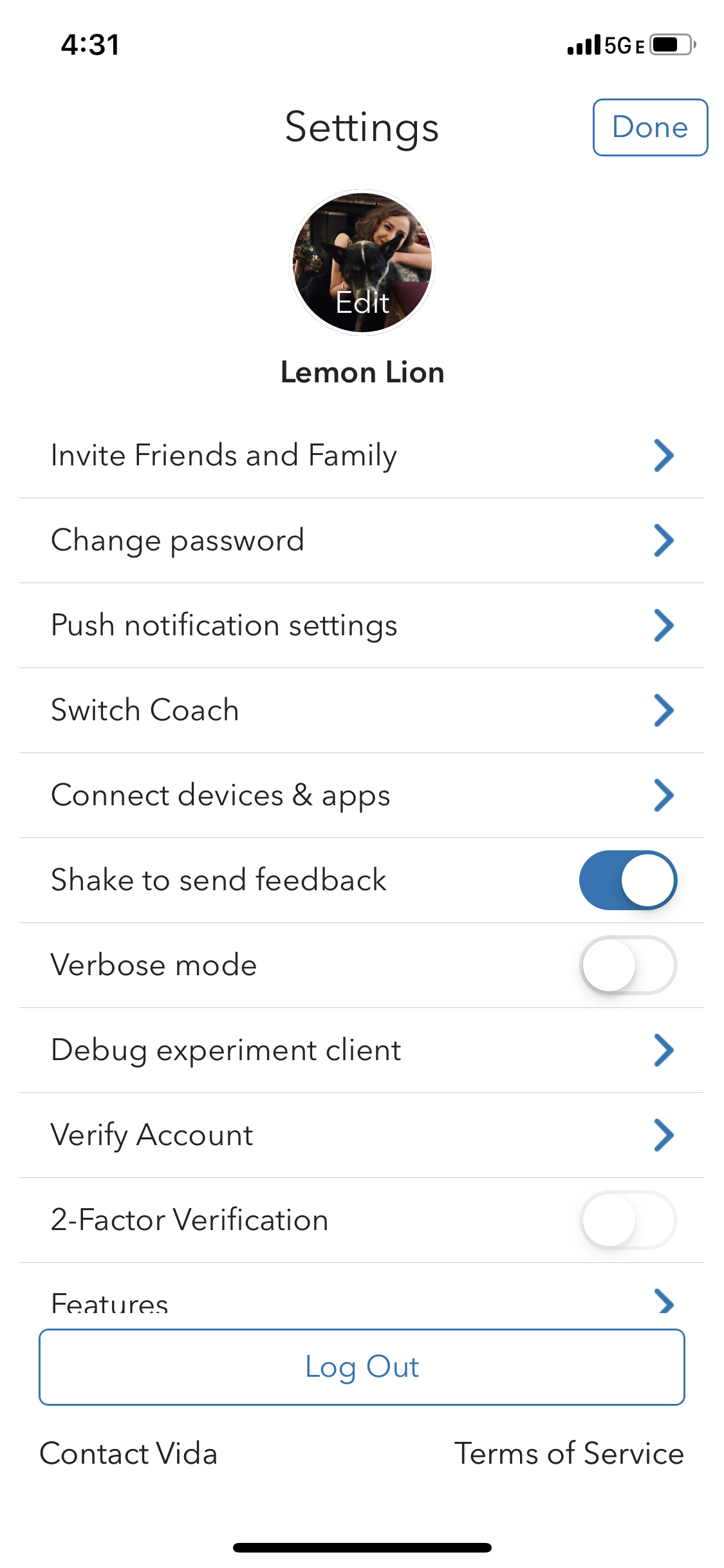Disable Shake to send feedback
Image resolution: width=724 pixels, height=1568 pixels.
point(628,881)
